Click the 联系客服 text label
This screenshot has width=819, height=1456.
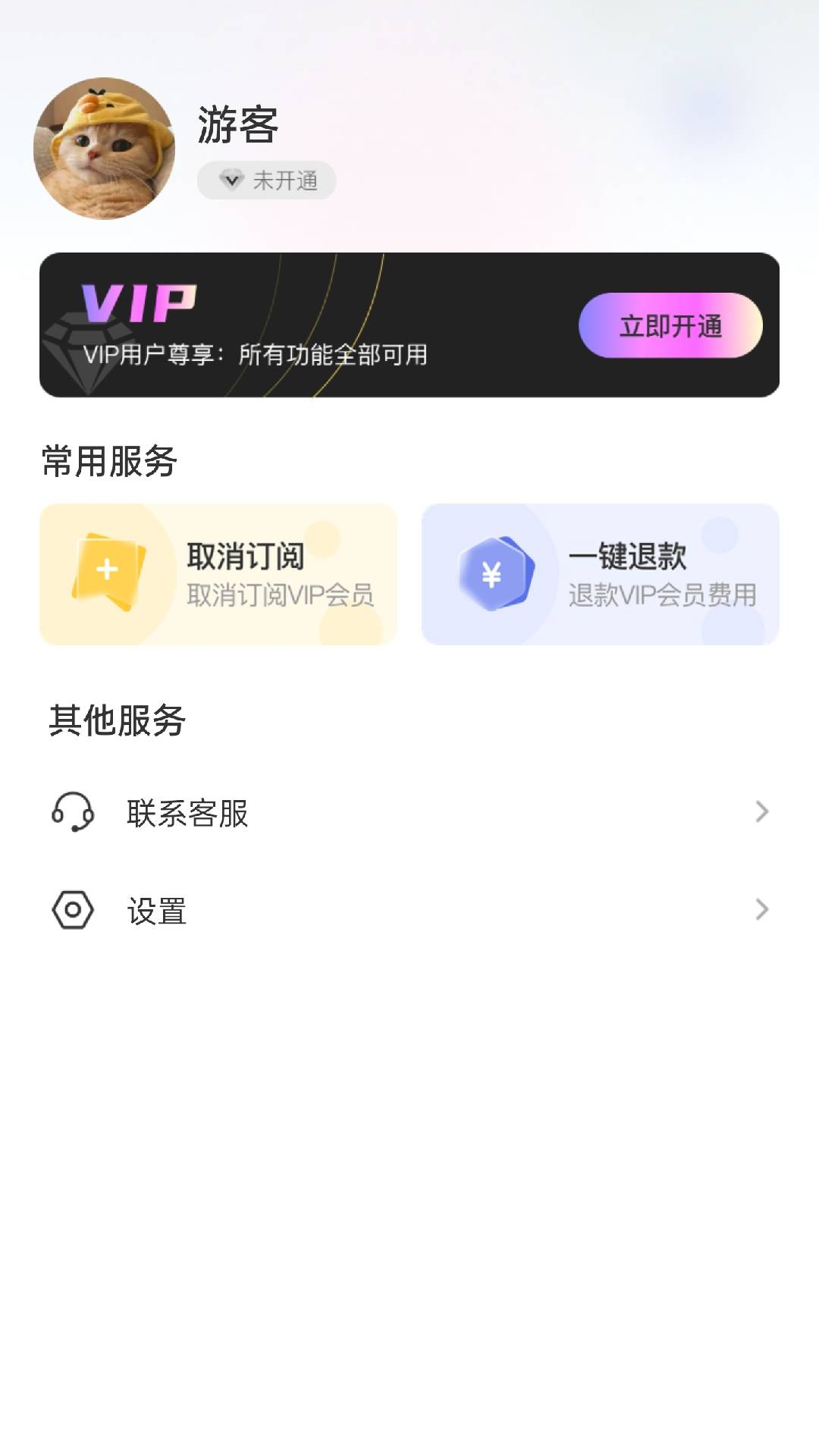point(188,813)
